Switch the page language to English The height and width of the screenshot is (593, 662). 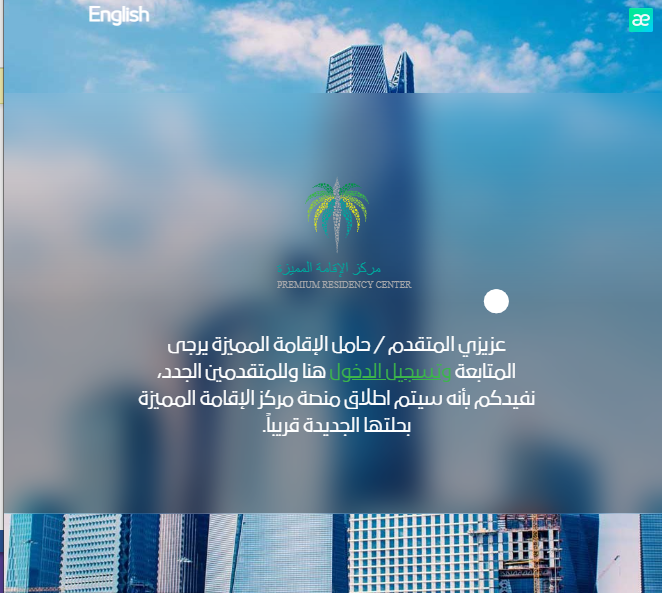(x=118, y=15)
